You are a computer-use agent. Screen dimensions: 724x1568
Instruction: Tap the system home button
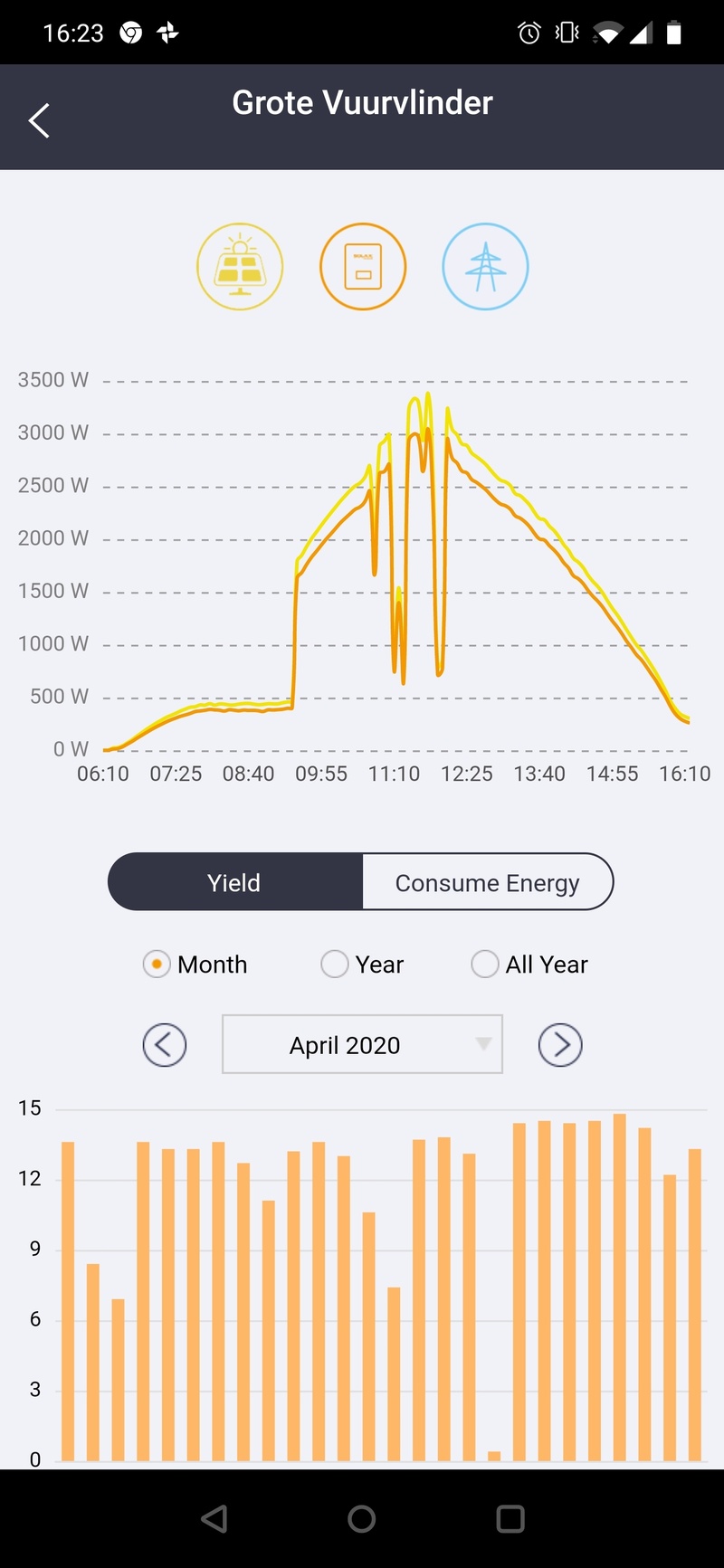point(362,1519)
